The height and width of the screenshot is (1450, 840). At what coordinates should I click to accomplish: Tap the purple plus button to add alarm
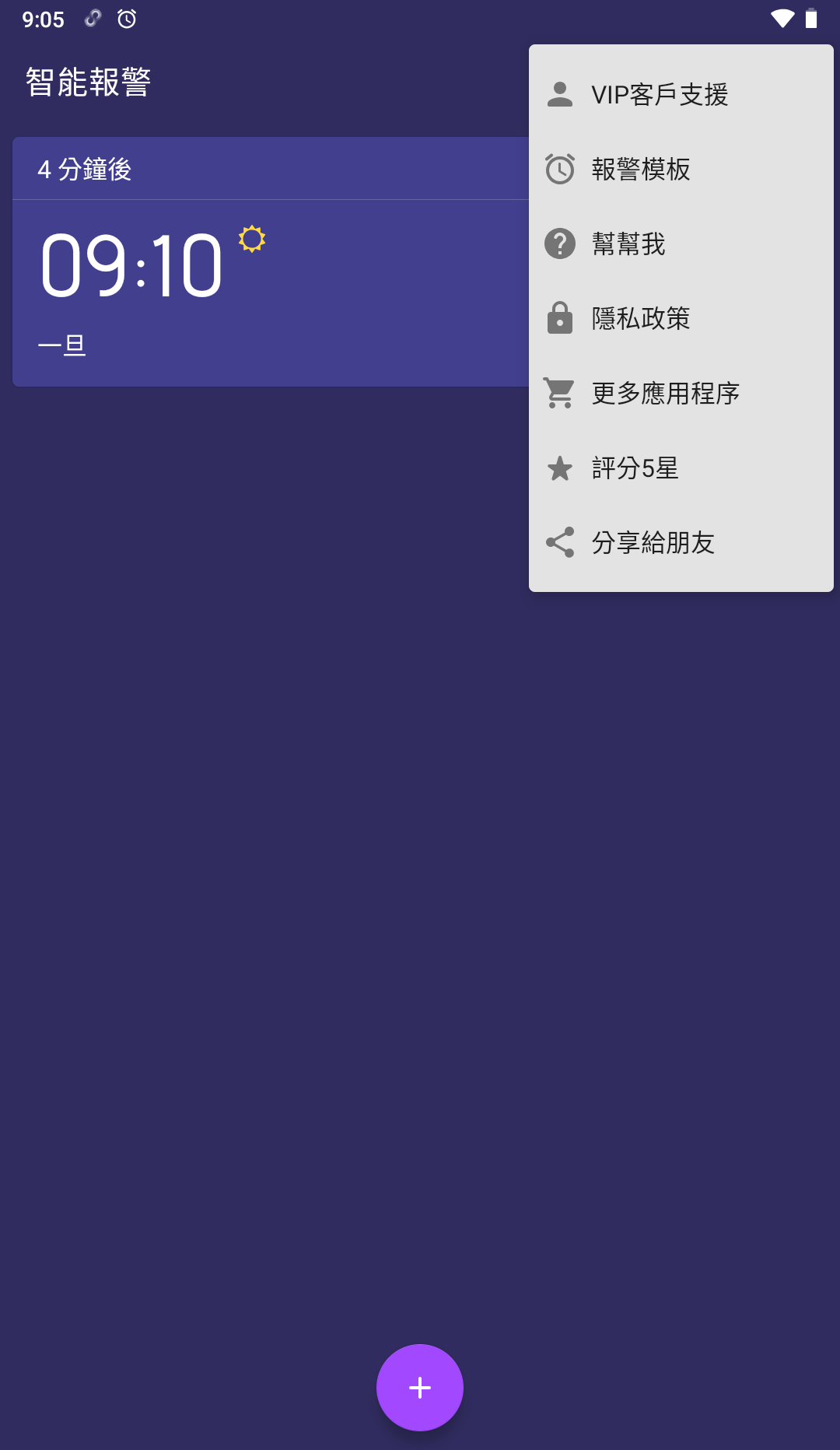pyautogui.click(x=420, y=1387)
